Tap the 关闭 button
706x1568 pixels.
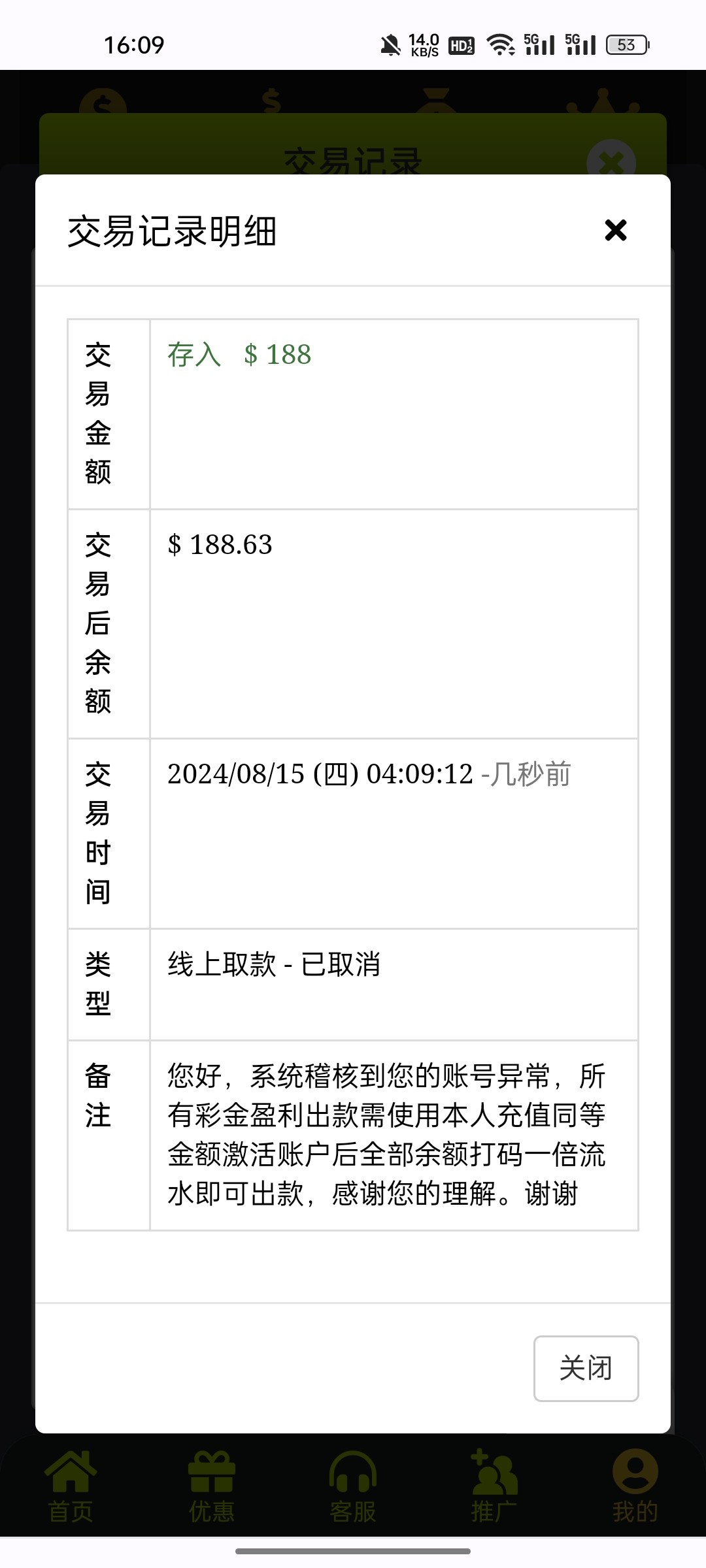click(x=586, y=1368)
